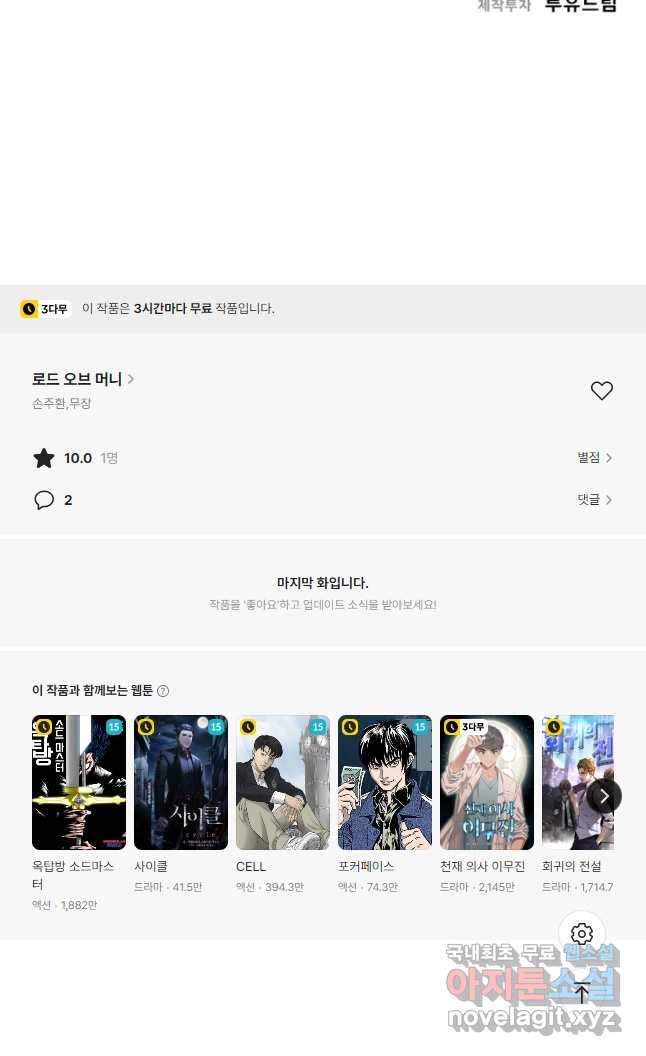The width and height of the screenshot is (646, 1056).
Task: Open the viewer settings gear
Action: click(x=582, y=933)
